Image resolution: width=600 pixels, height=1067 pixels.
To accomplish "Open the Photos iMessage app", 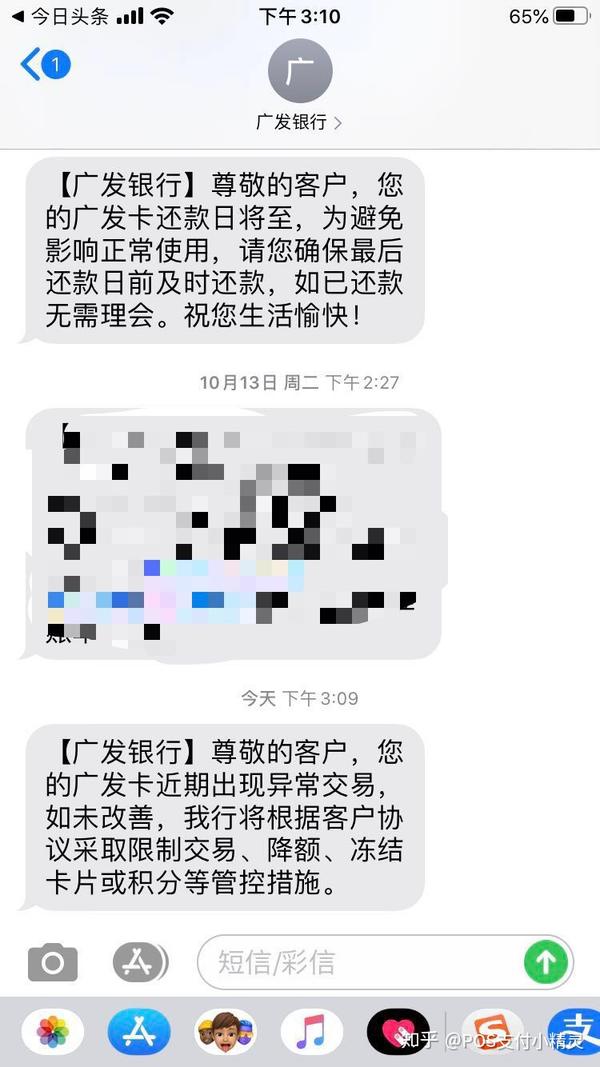I will pos(53,1032).
